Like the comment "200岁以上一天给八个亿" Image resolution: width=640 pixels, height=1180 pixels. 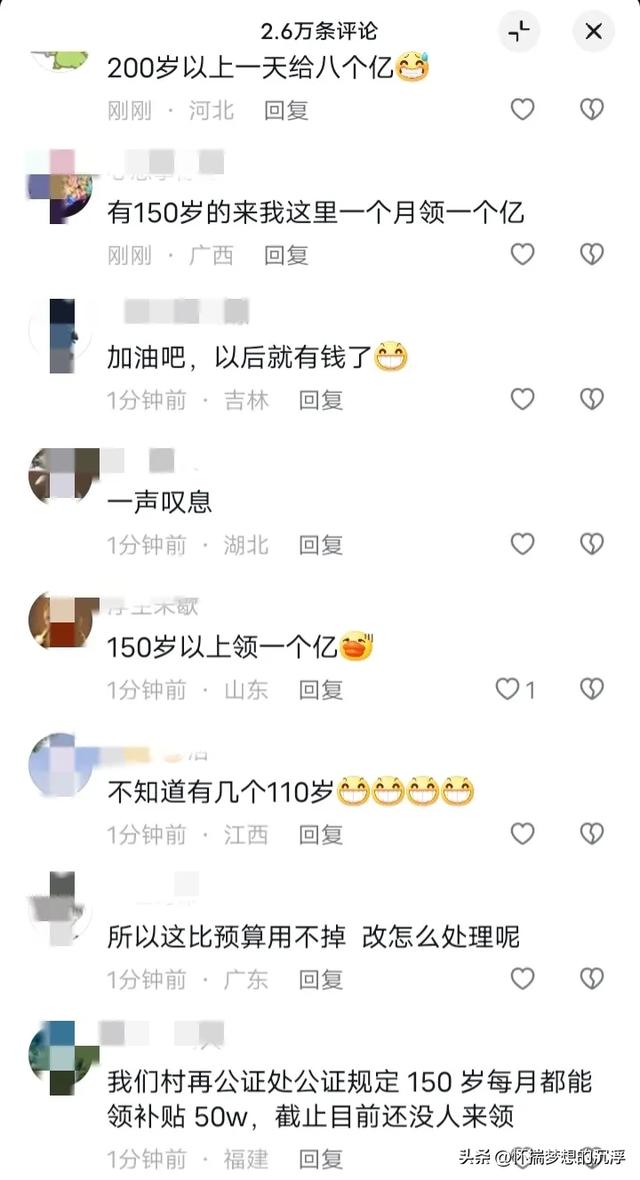[x=523, y=109]
